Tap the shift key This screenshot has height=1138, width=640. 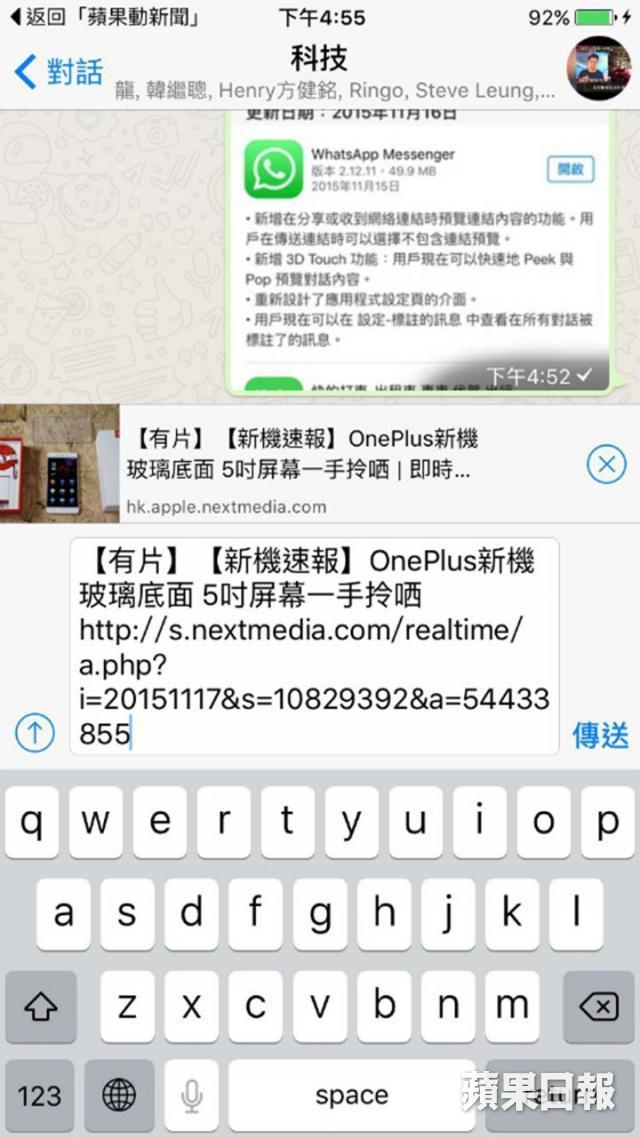40,1006
